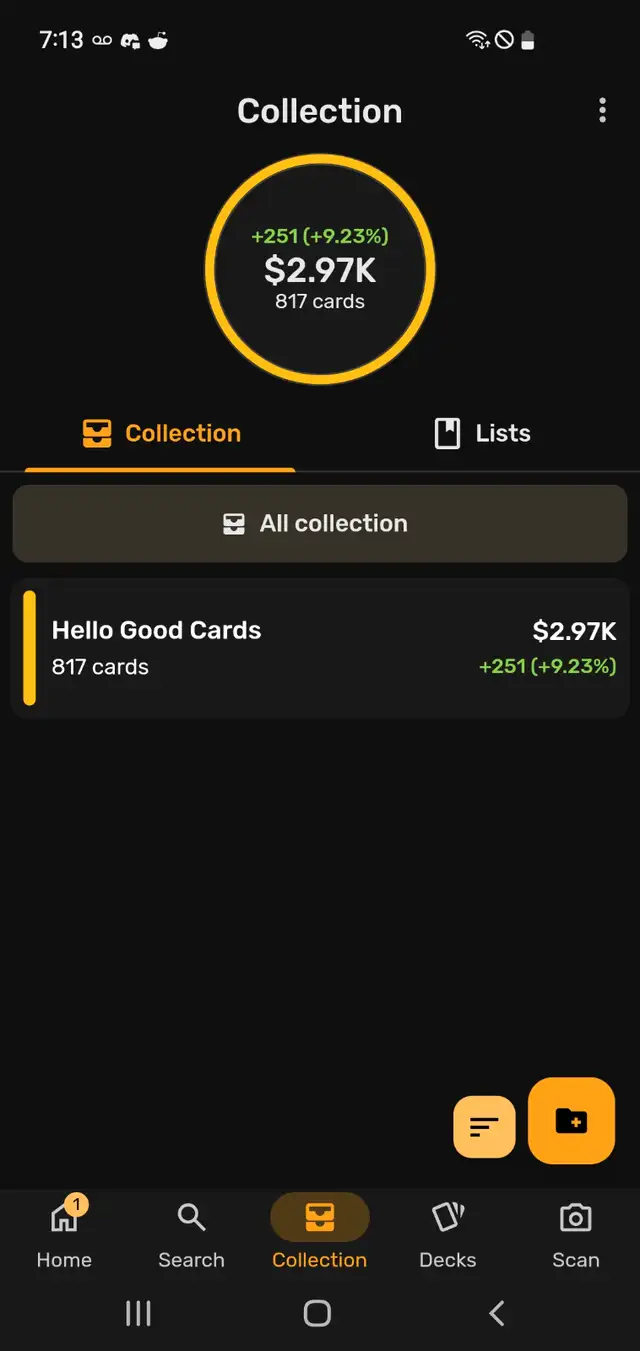Tap the collection value circle summary
640x1351 pixels.
[320, 269]
